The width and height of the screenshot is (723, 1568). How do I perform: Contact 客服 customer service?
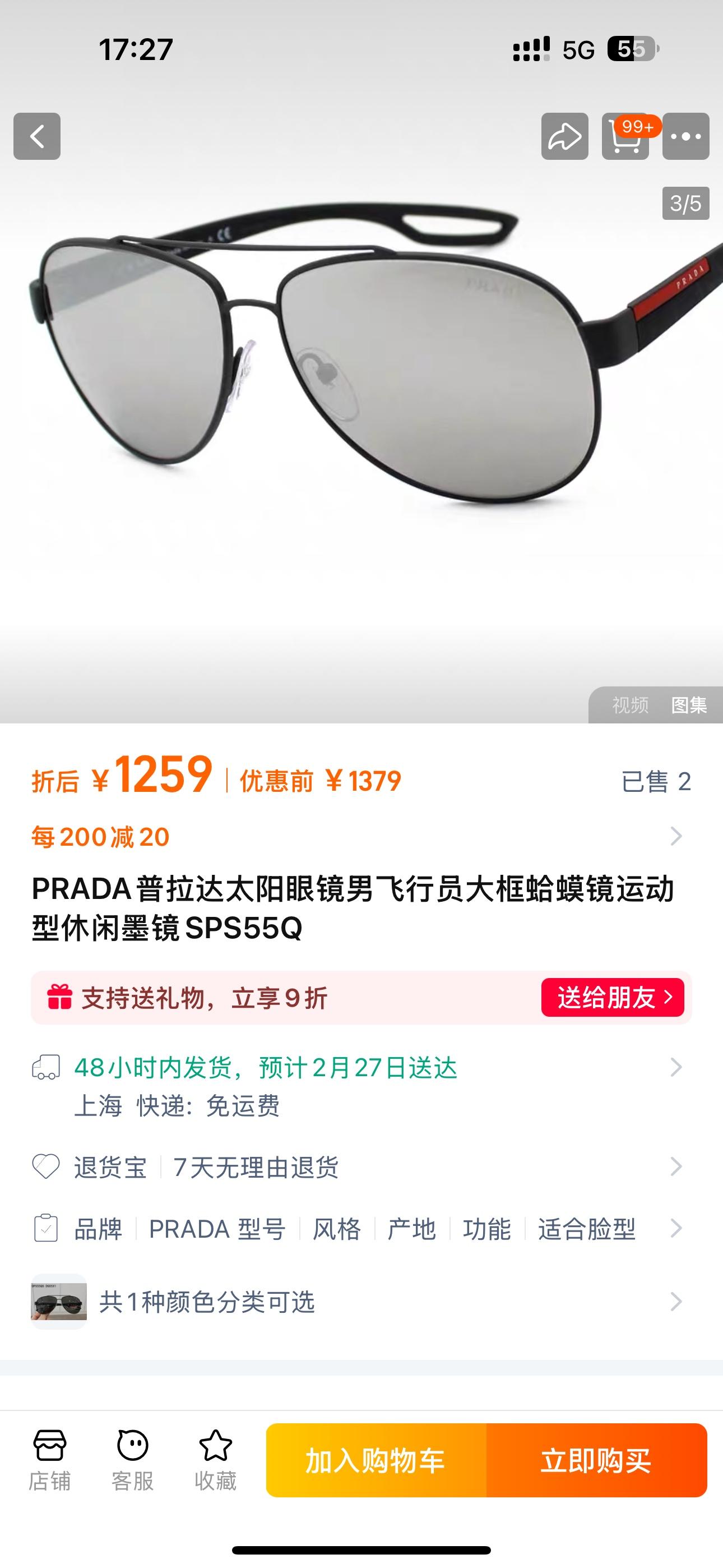coord(133,1461)
